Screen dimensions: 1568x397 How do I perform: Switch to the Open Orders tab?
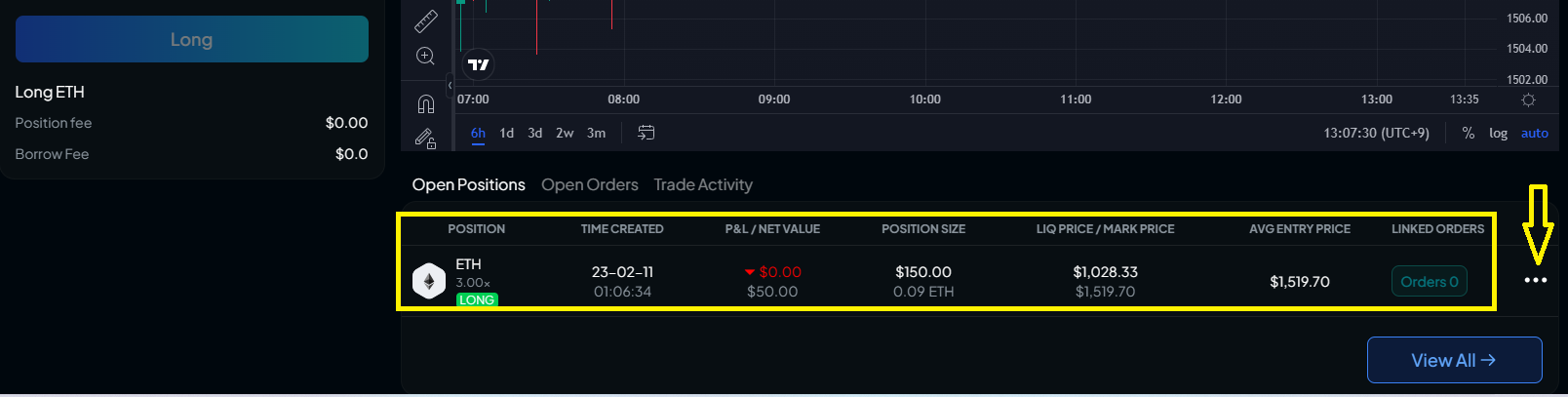(x=590, y=184)
